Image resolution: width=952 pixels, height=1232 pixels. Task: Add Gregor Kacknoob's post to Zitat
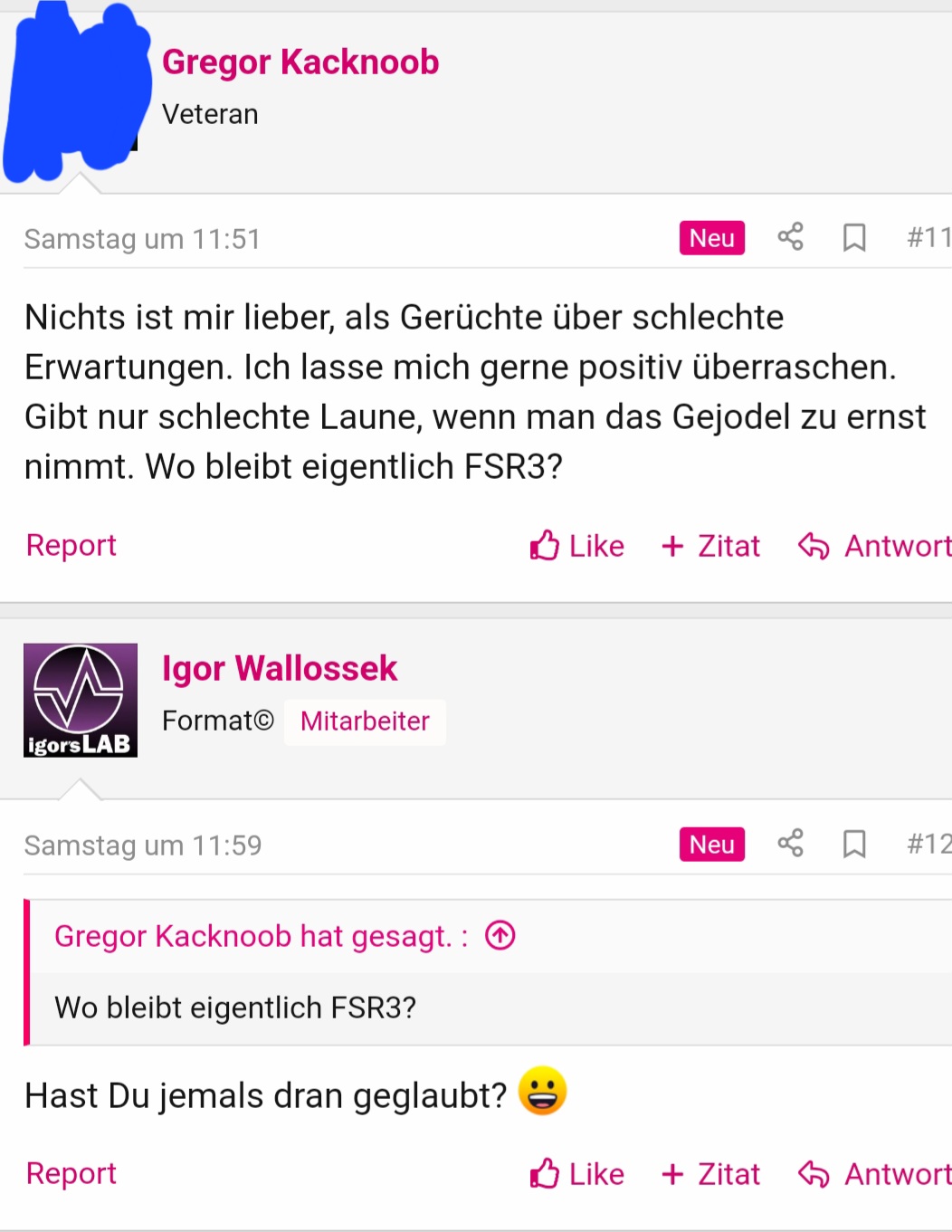pos(711,546)
